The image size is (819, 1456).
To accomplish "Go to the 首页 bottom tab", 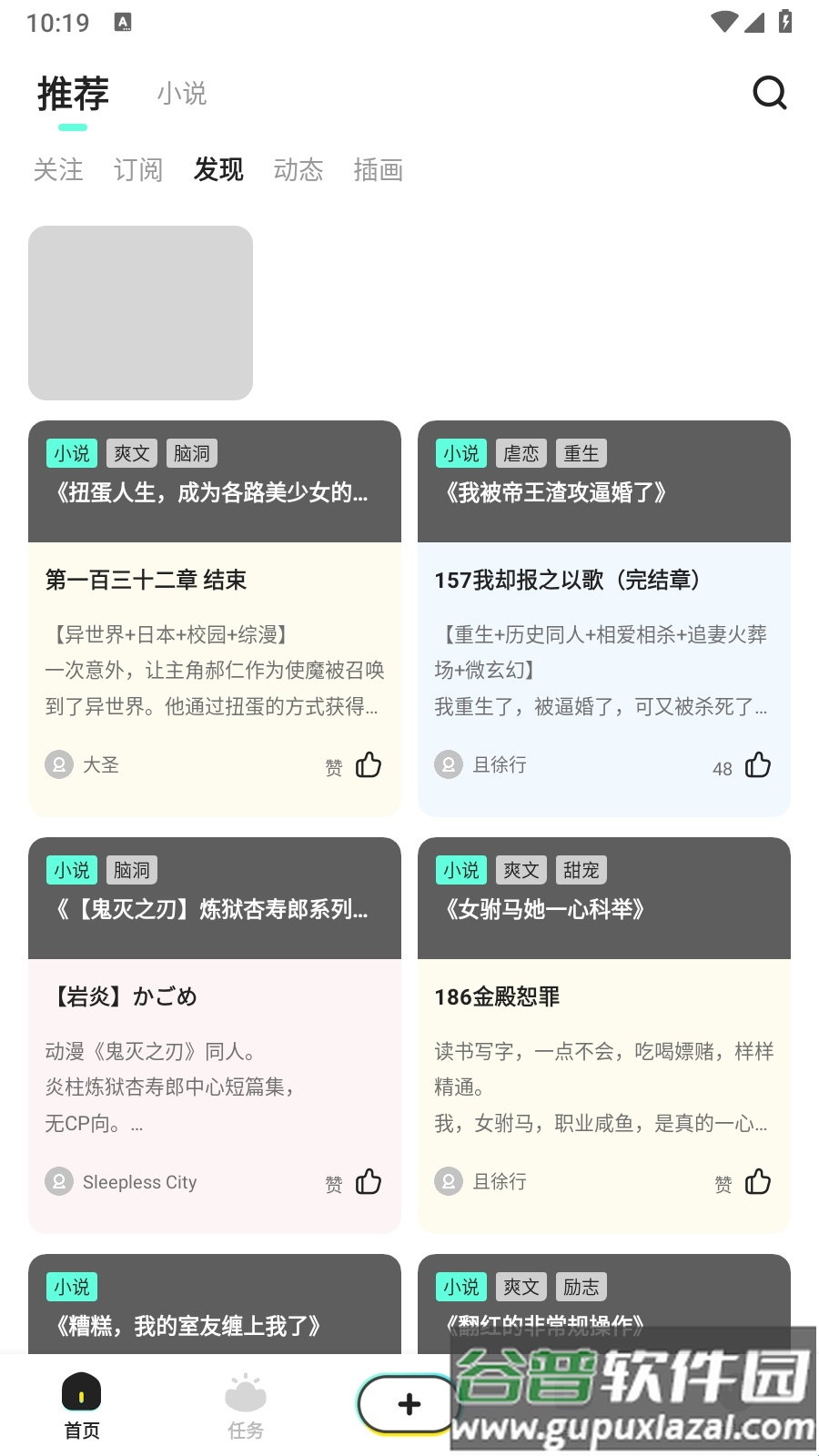I will click(81, 1406).
